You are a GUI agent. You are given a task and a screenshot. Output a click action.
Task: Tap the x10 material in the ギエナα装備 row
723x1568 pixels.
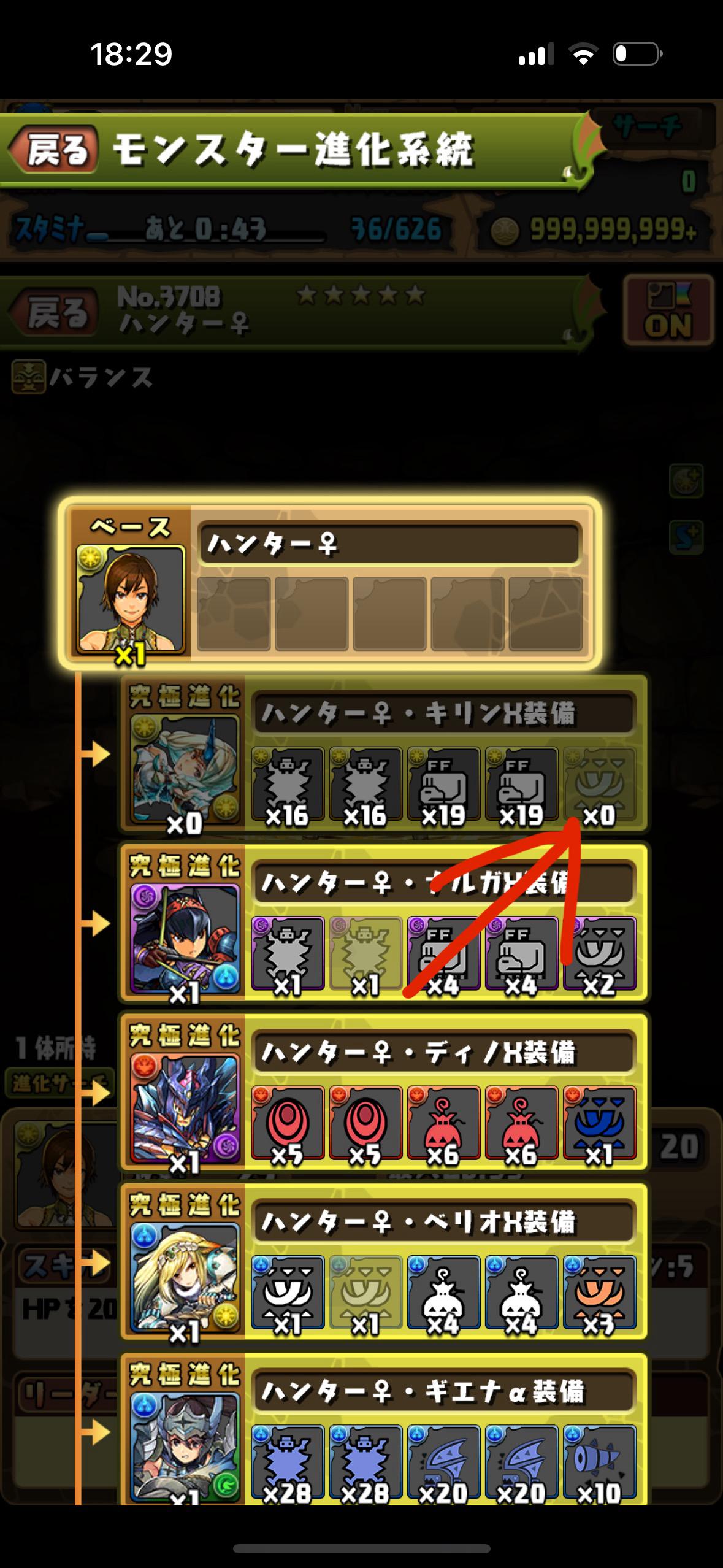(599, 1464)
